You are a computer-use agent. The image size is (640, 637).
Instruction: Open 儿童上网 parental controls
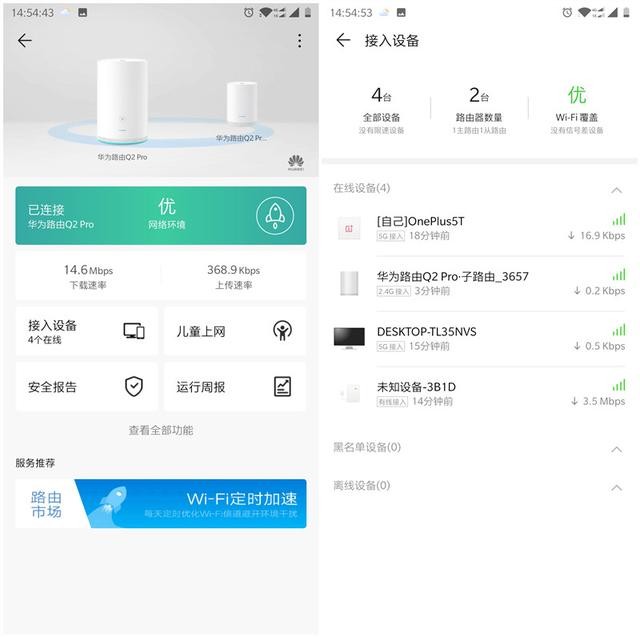[235, 331]
